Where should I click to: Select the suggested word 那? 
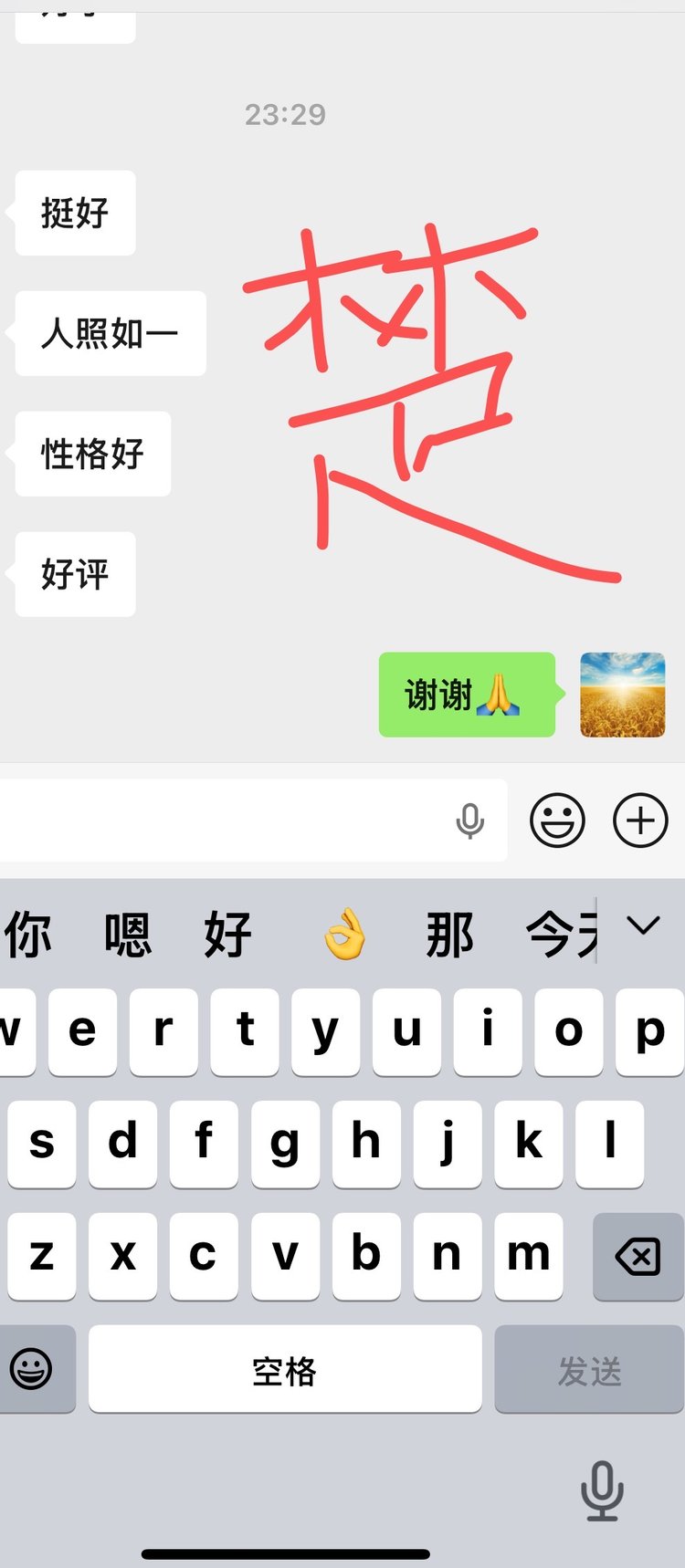449,935
